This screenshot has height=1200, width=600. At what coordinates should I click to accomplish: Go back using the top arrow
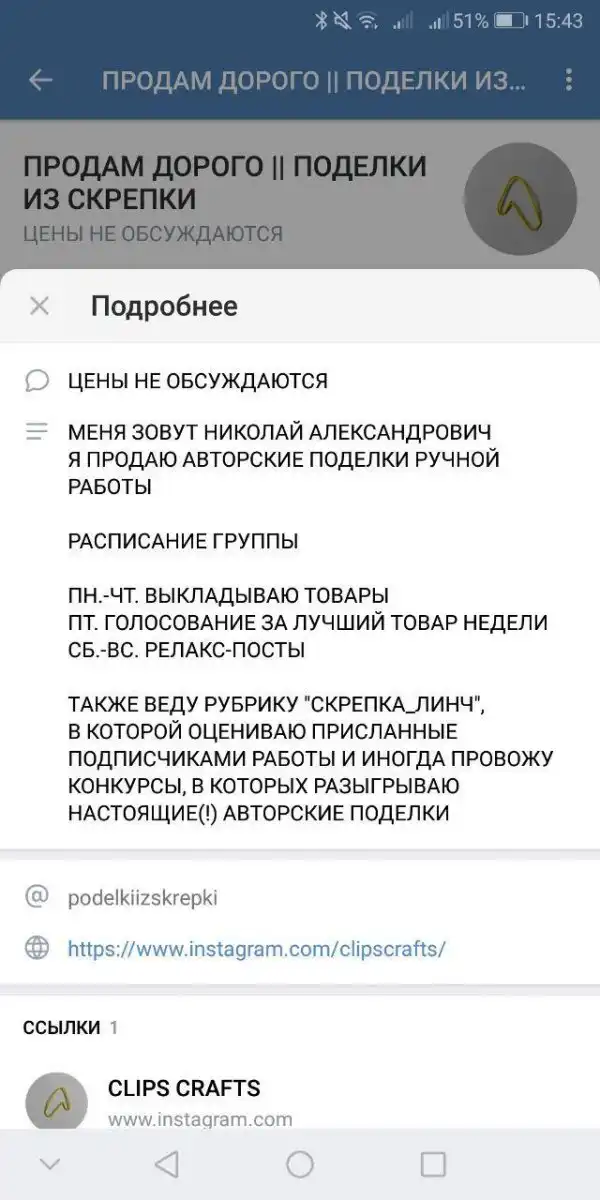[x=40, y=81]
